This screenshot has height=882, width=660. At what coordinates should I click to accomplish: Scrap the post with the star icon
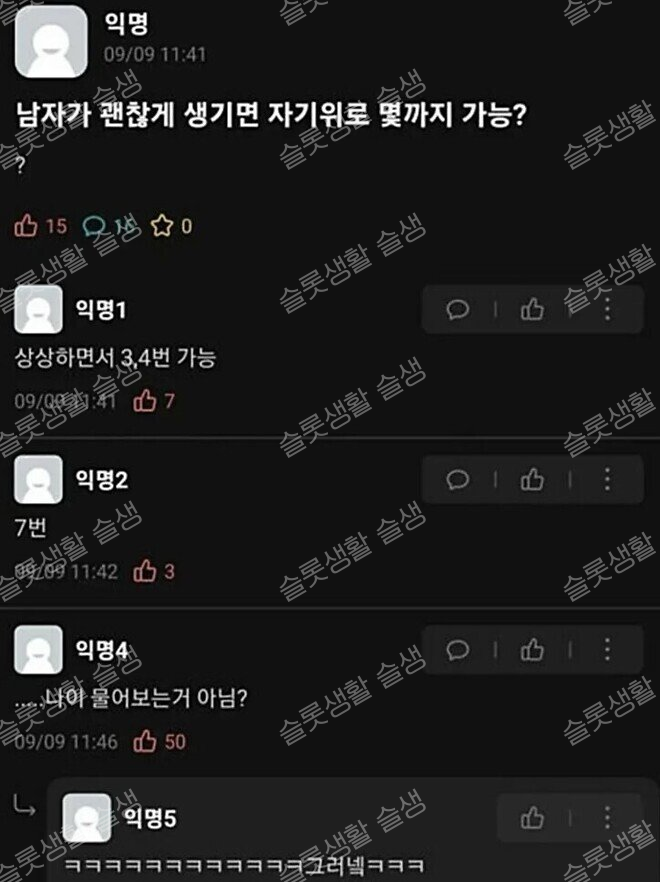tap(161, 226)
